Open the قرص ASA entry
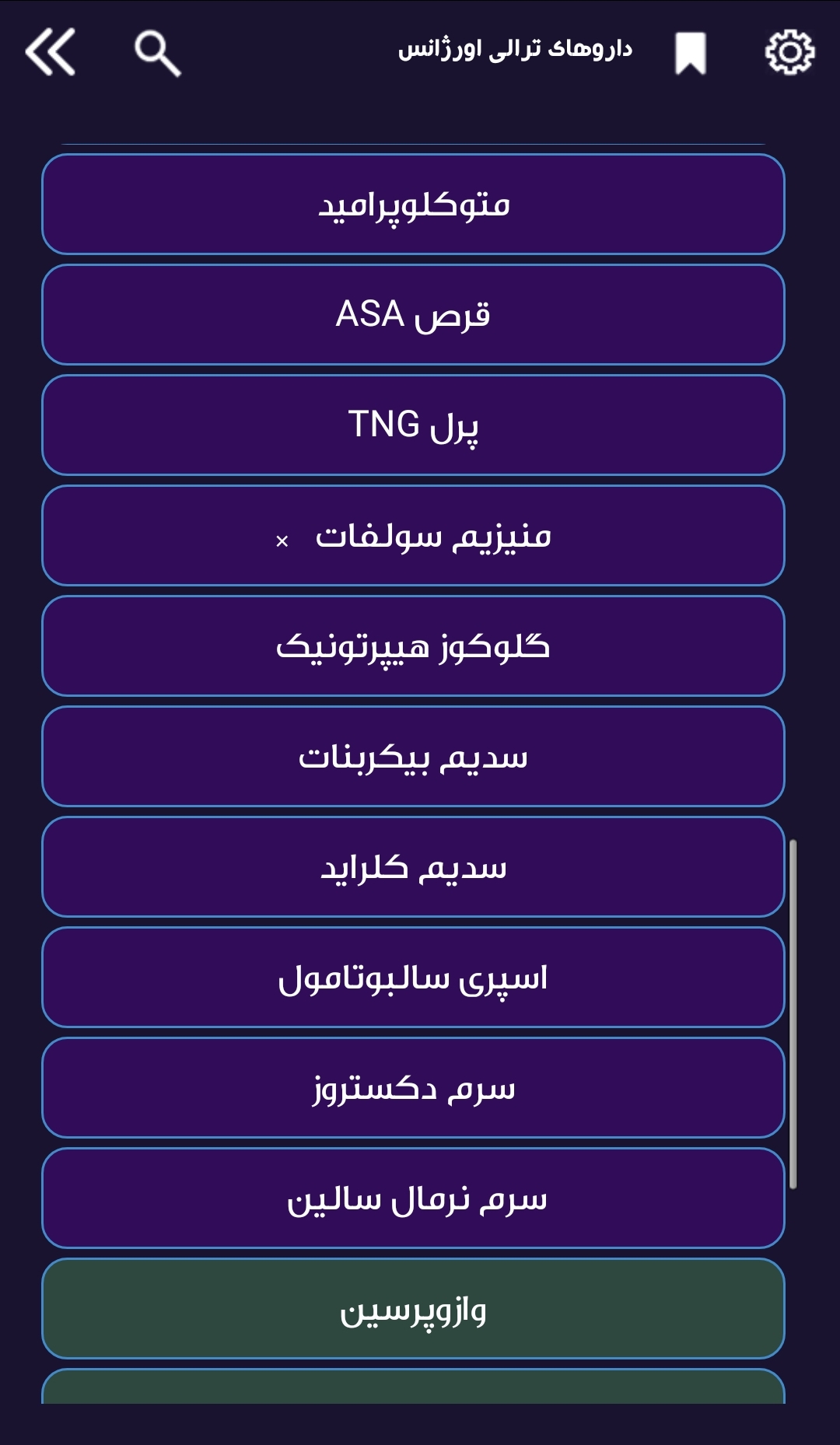The image size is (840, 1445). pyautogui.click(x=412, y=314)
